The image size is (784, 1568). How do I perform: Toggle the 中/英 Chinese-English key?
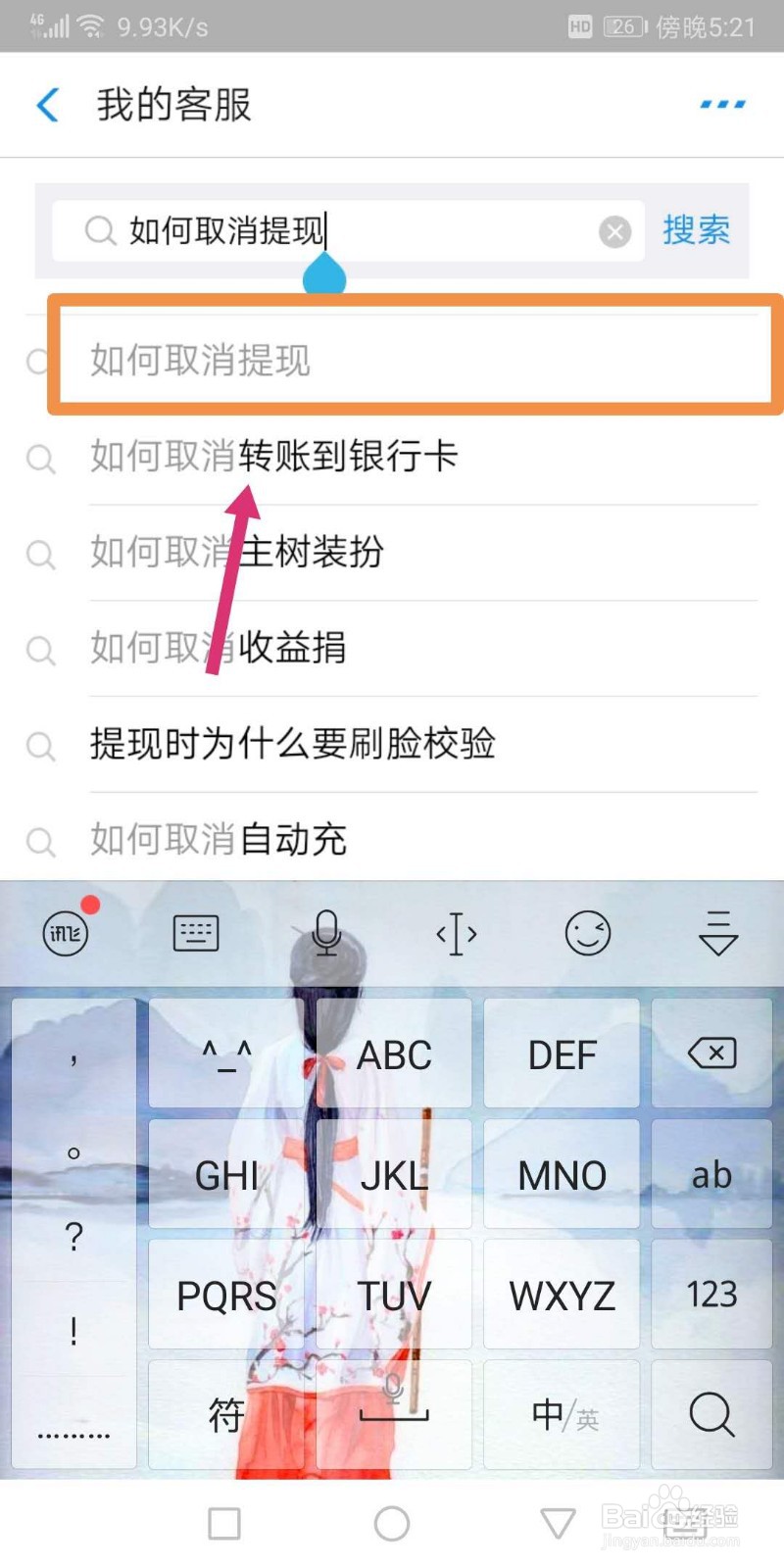[562, 1414]
